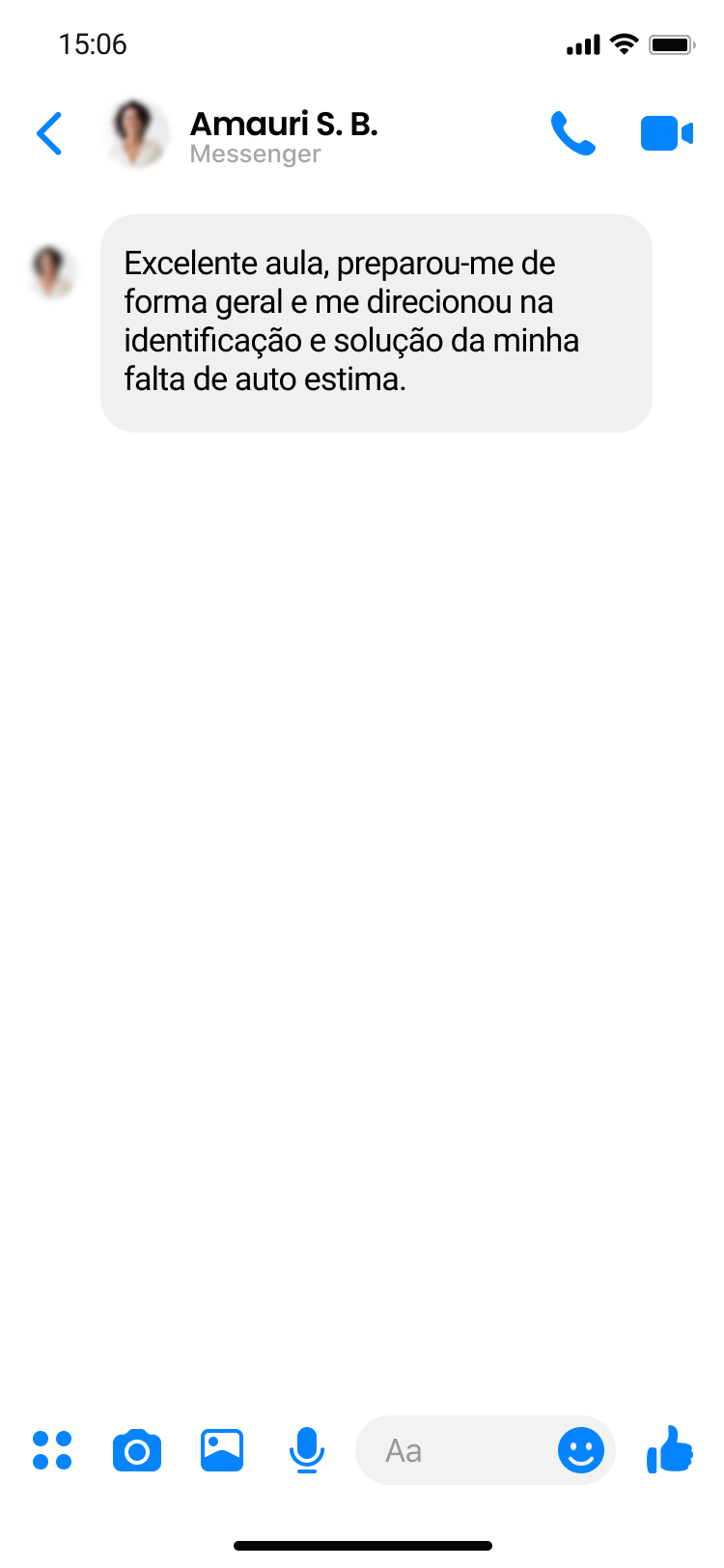This screenshot has width=724, height=1568.
Task: Open the camera to take a photo
Action: click(137, 1450)
